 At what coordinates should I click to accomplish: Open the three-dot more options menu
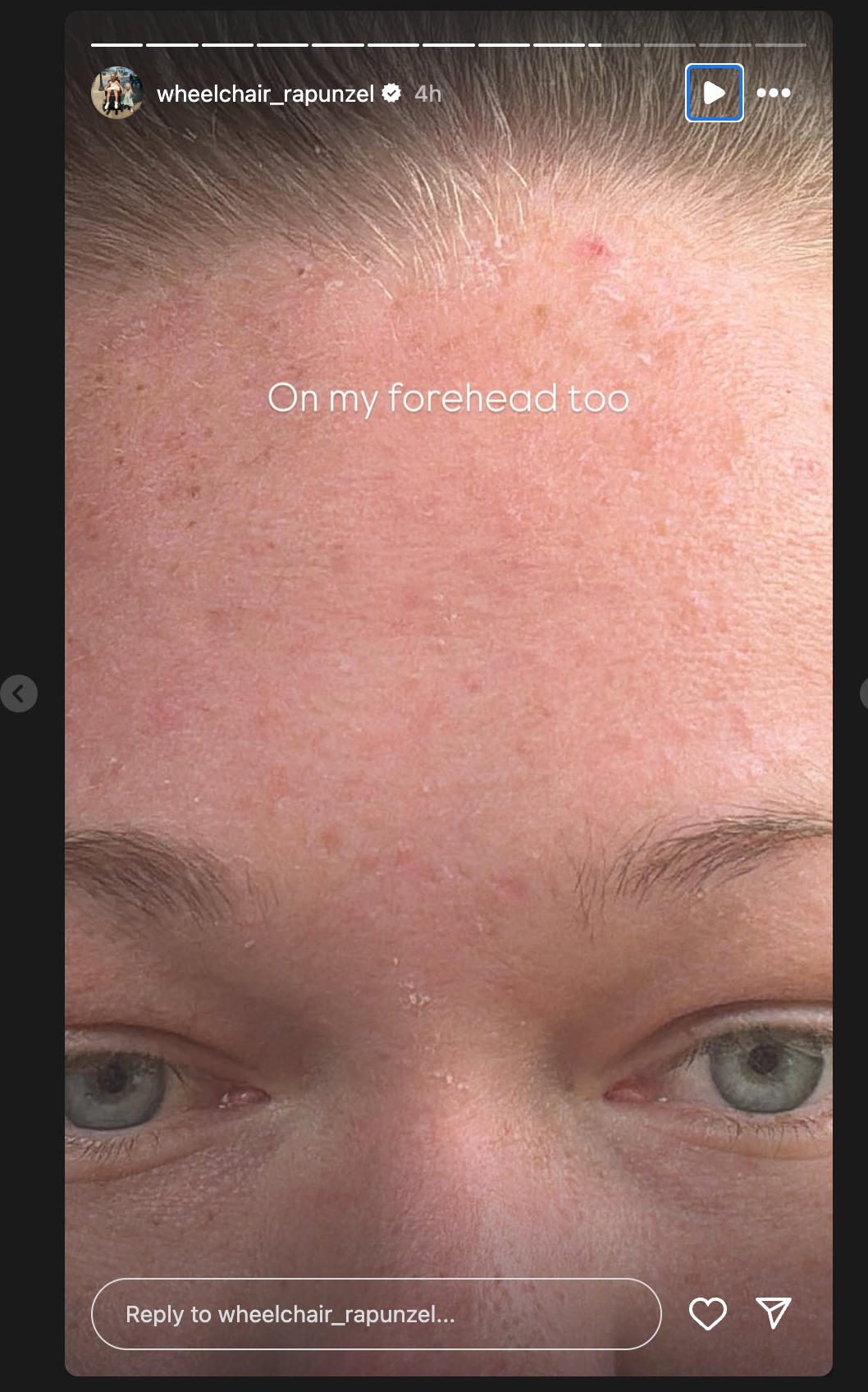tap(773, 93)
